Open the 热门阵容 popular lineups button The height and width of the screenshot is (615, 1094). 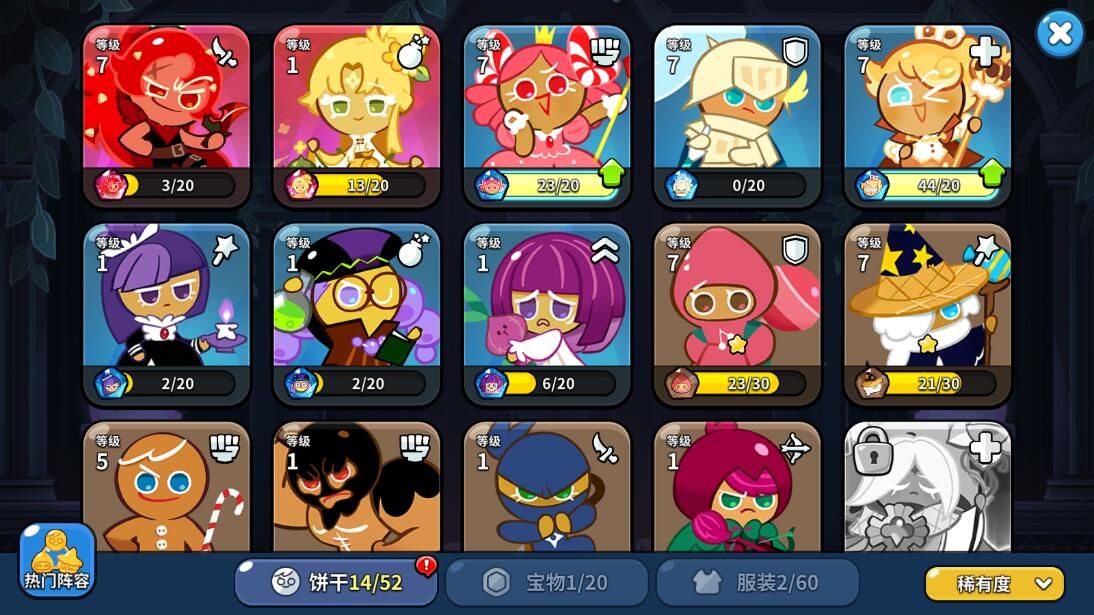coord(57,560)
